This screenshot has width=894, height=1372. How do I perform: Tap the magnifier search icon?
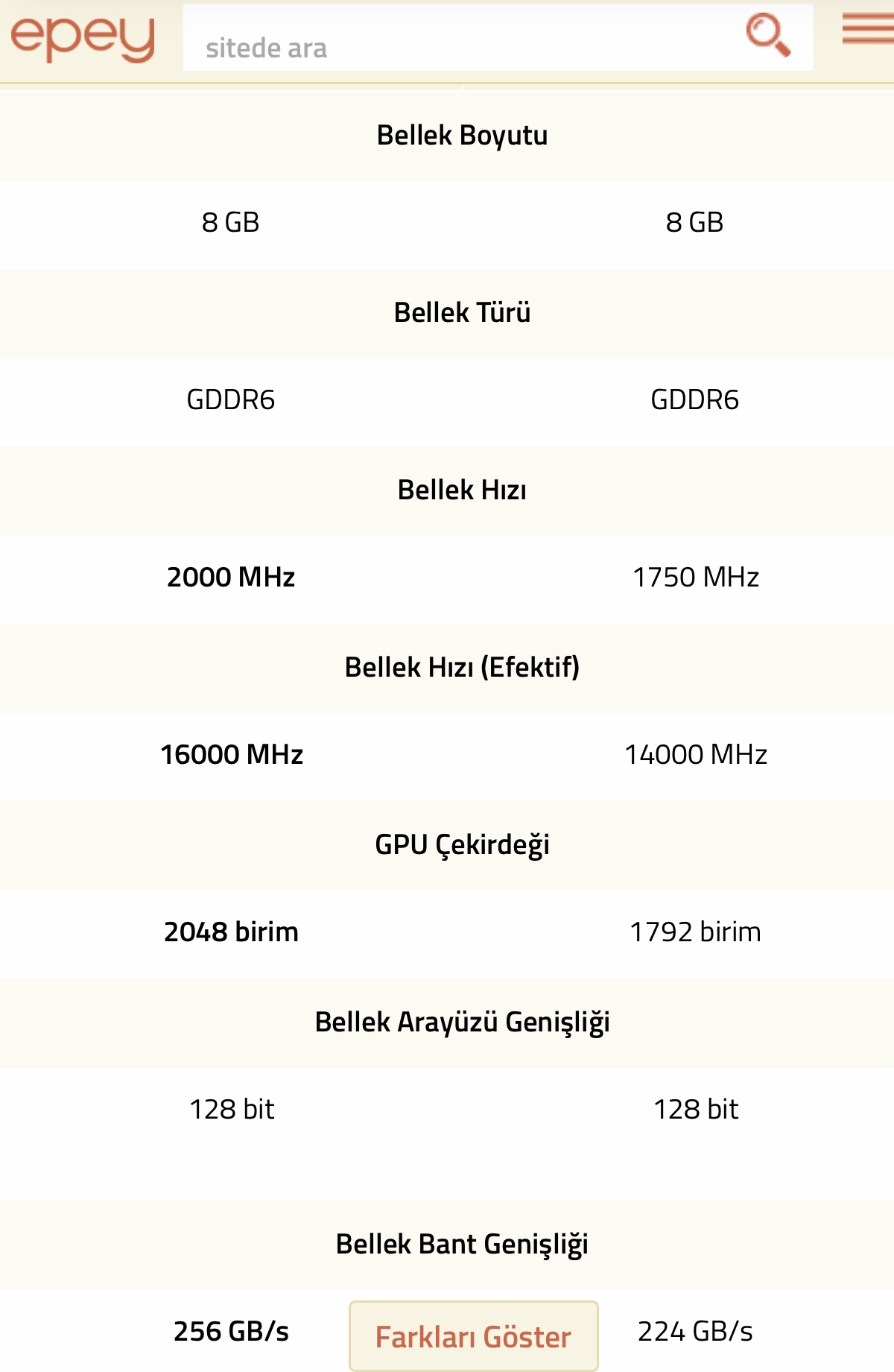(x=767, y=34)
